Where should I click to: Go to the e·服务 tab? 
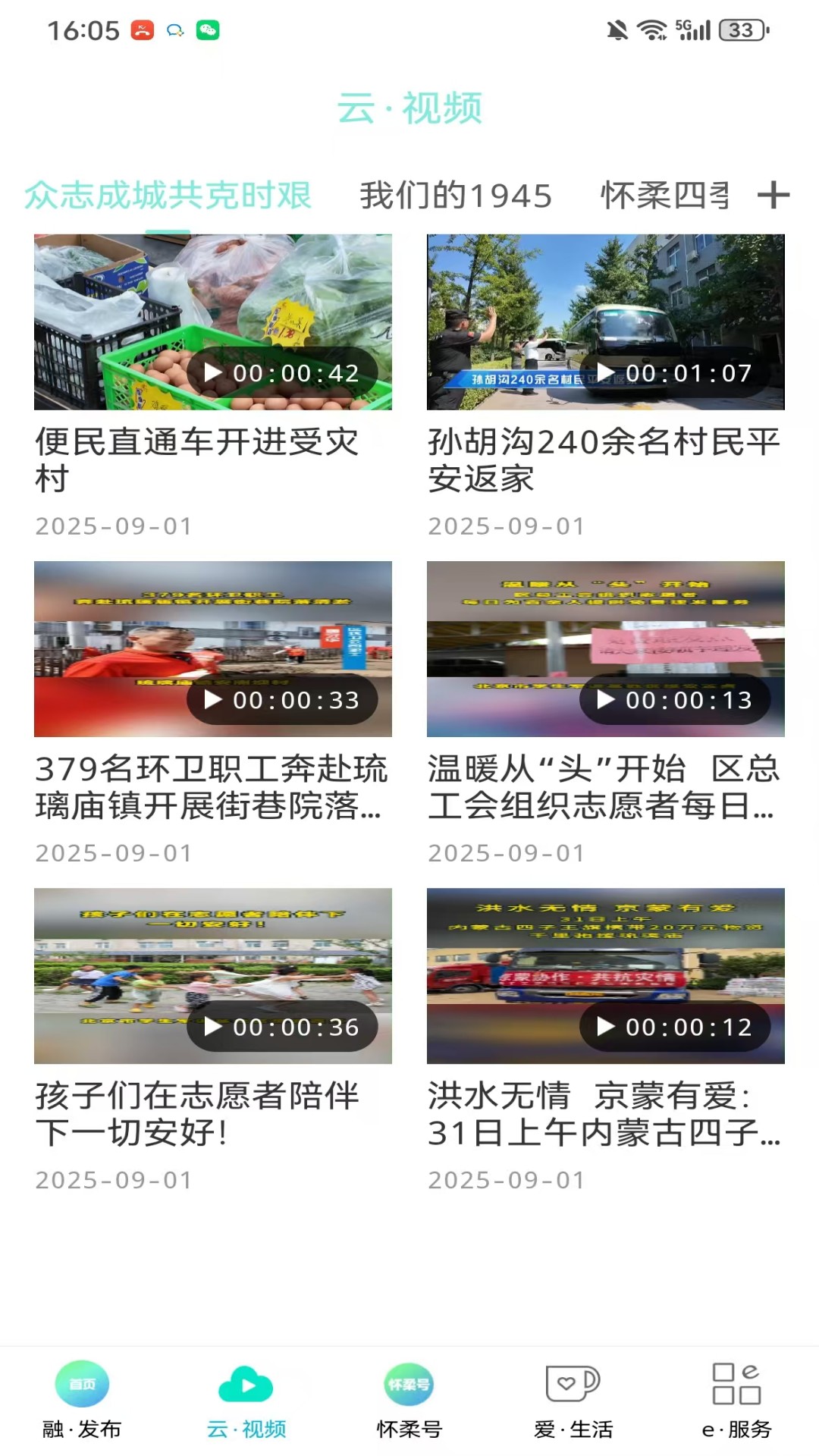click(736, 1401)
